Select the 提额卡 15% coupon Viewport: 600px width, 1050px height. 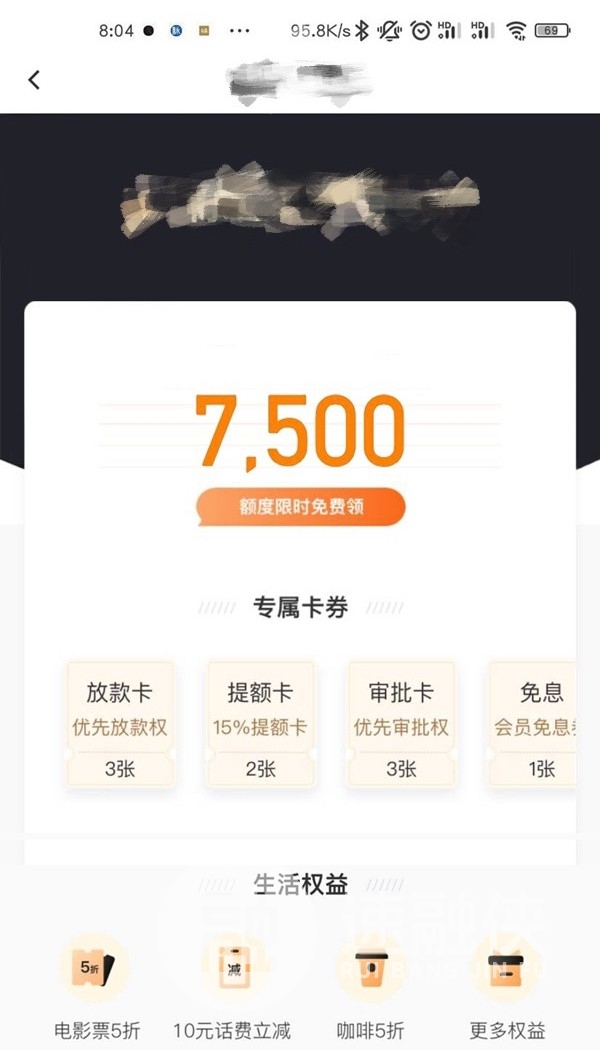[260, 725]
